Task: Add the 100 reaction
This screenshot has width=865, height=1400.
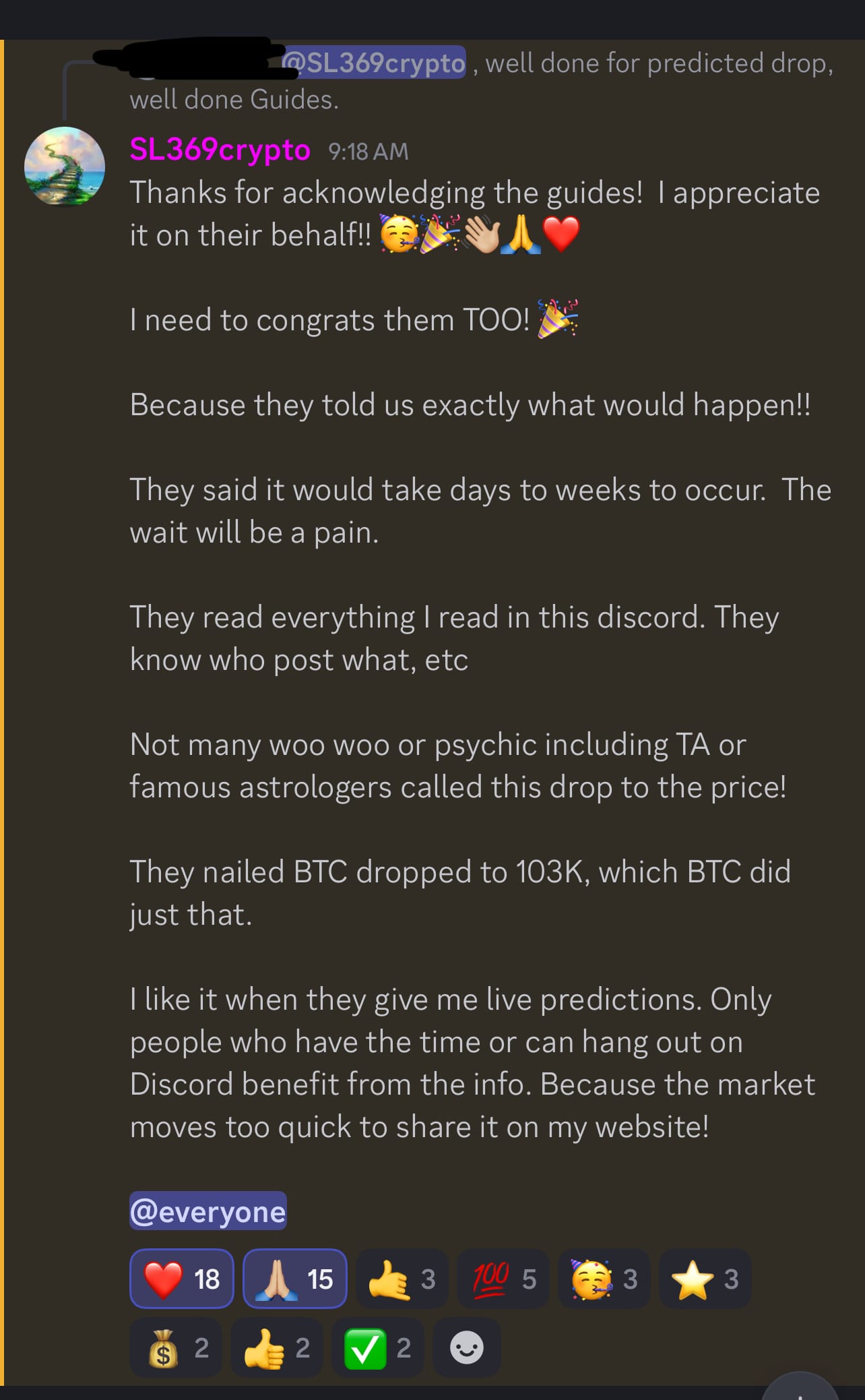Action: tap(503, 1279)
